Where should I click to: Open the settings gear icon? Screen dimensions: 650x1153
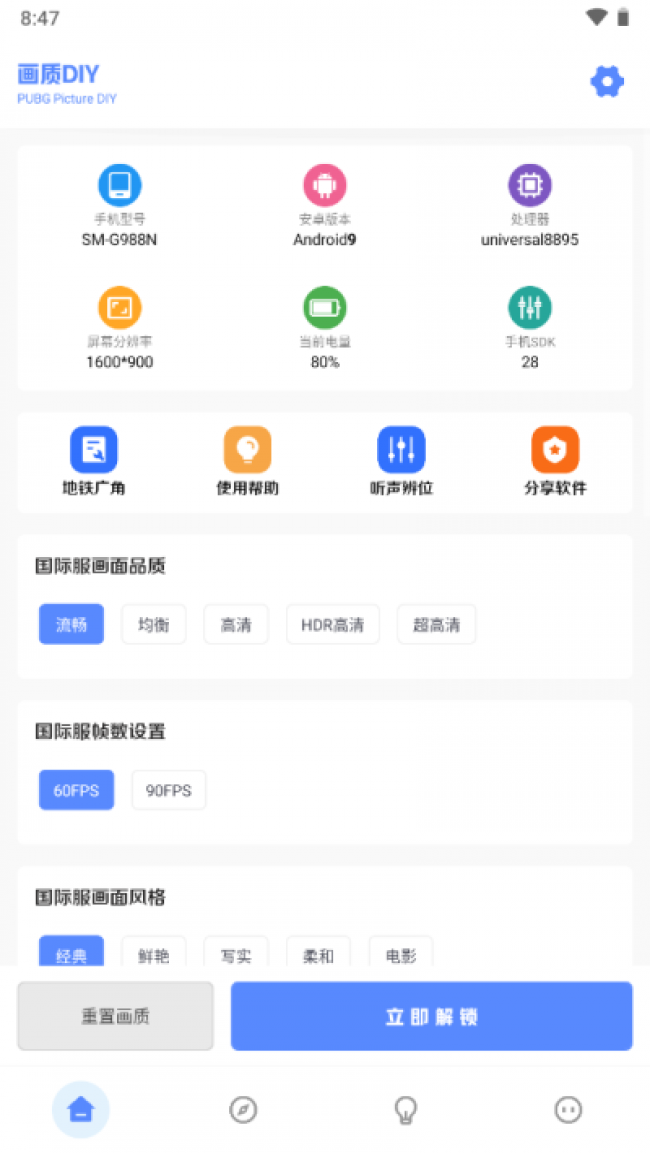[607, 82]
